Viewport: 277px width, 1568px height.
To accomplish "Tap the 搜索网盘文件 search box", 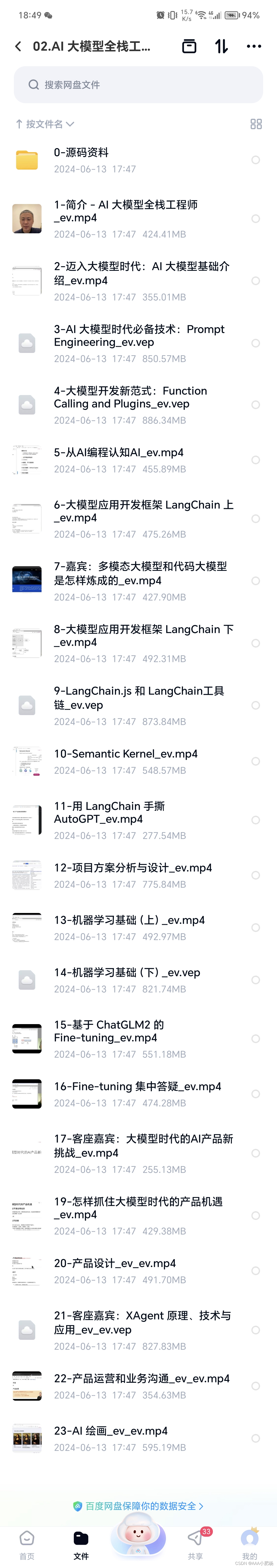I will [x=138, y=85].
